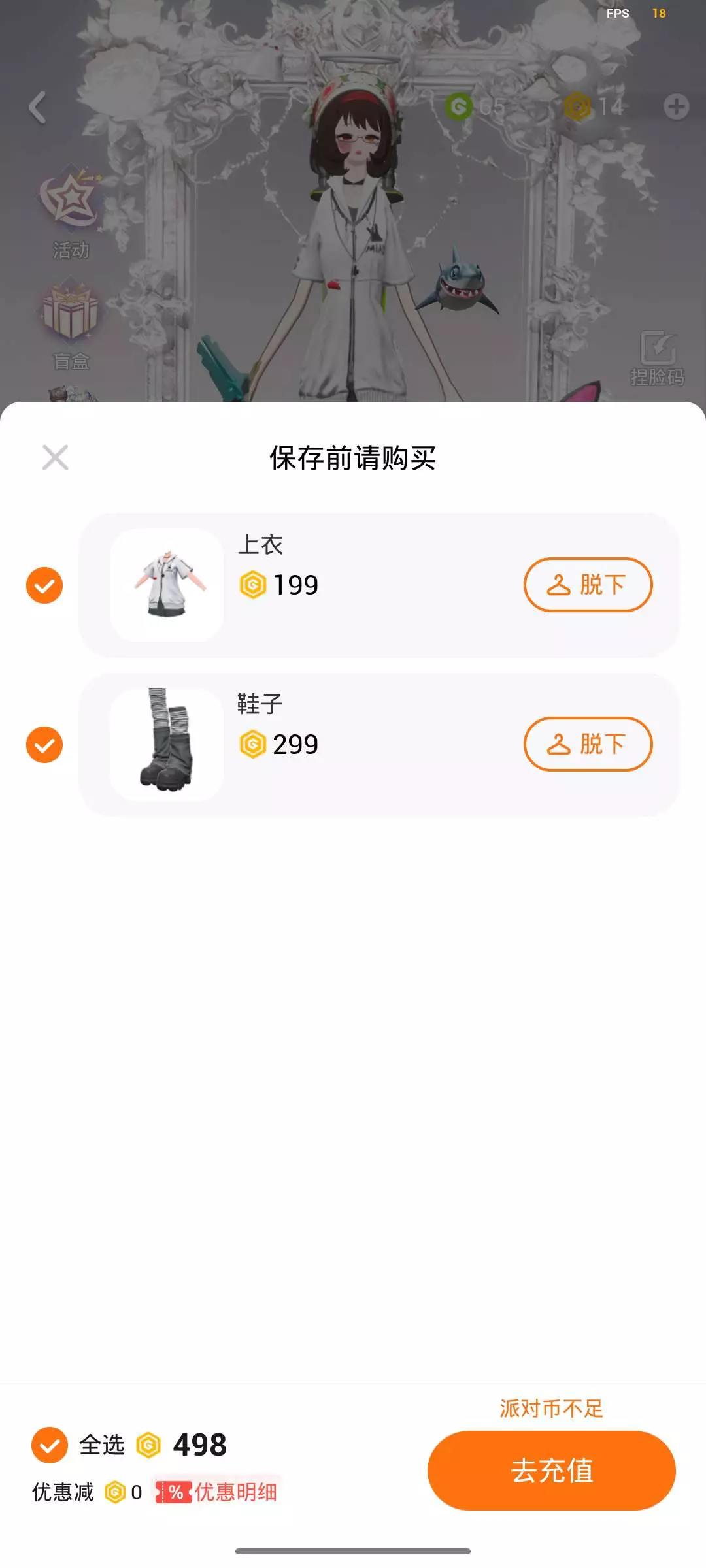Tap 去充值 to recharge coins
The height and width of the screenshot is (1568, 706).
(551, 1471)
